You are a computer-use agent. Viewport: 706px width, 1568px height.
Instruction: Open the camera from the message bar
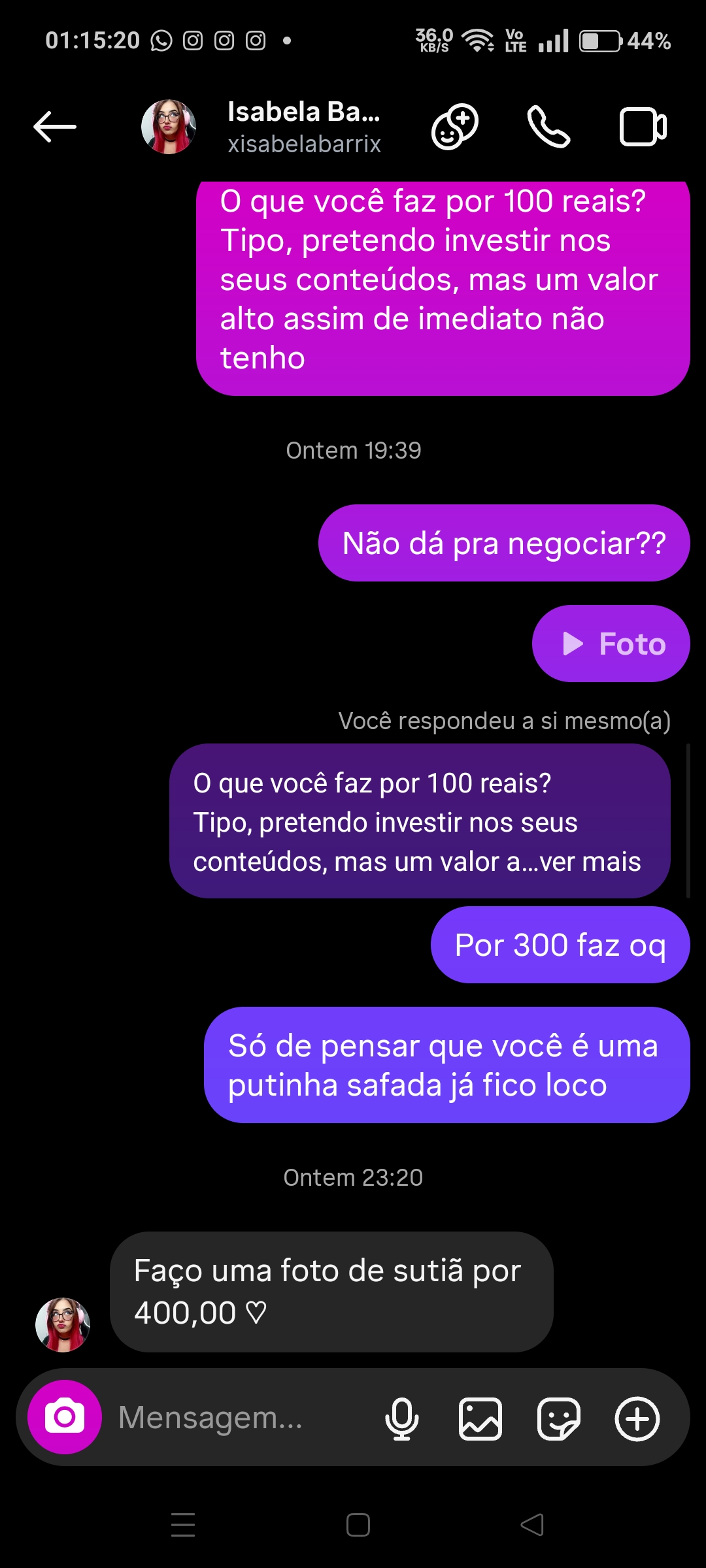(64, 1417)
